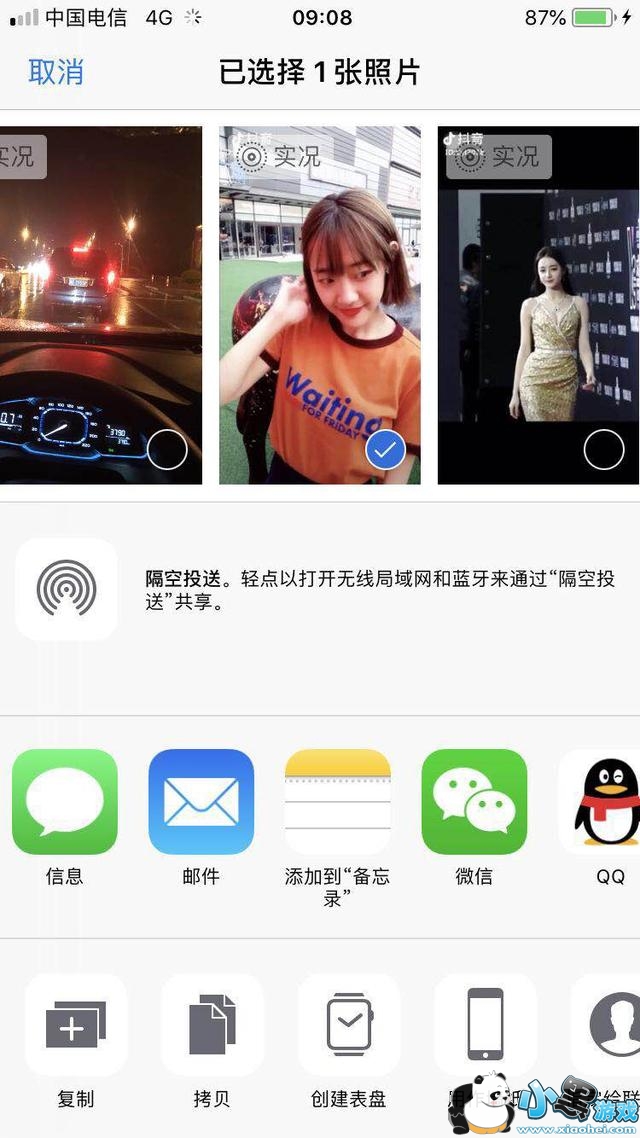
Task: Cancel the photo sharing sheet
Action: pos(55,72)
